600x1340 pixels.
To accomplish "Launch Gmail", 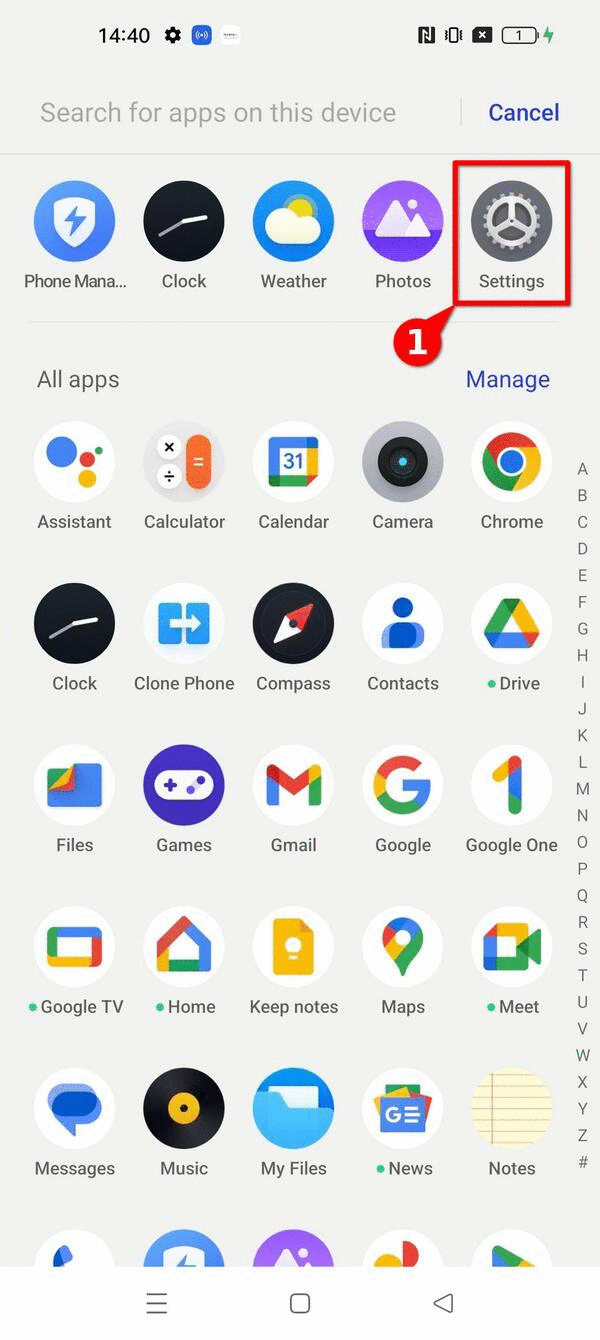I will [293, 786].
